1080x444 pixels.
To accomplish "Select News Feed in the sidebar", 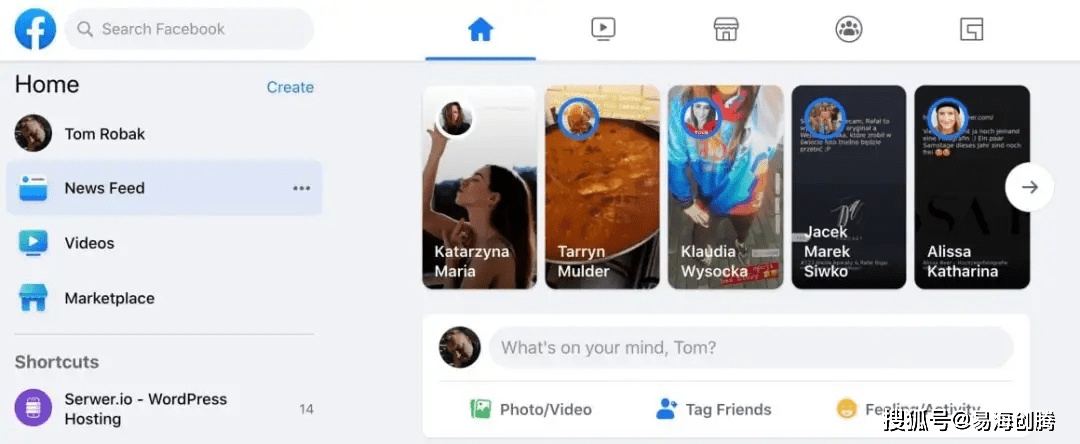I will [x=104, y=188].
